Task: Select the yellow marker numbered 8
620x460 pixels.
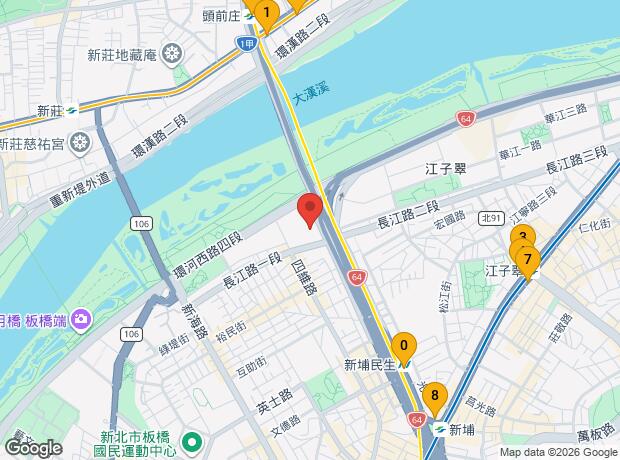Action: [x=433, y=397]
